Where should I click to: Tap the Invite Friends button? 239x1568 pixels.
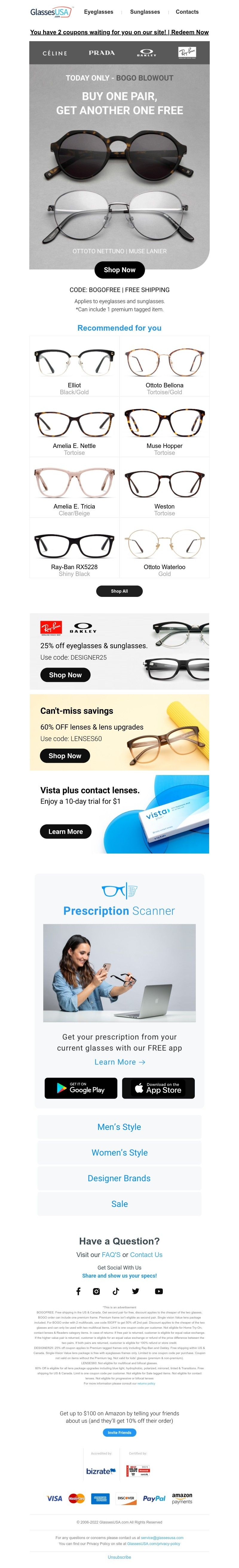(x=119, y=1433)
